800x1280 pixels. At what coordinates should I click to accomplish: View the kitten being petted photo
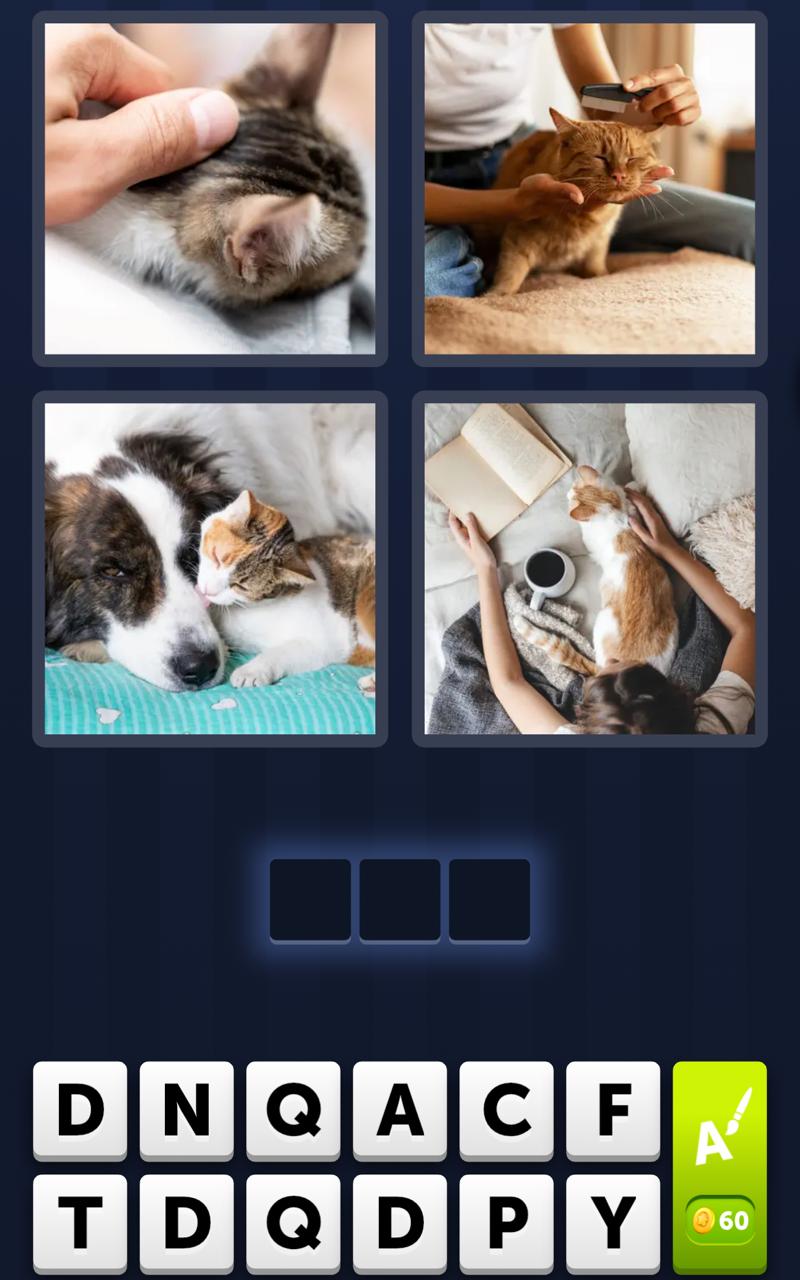209,186
